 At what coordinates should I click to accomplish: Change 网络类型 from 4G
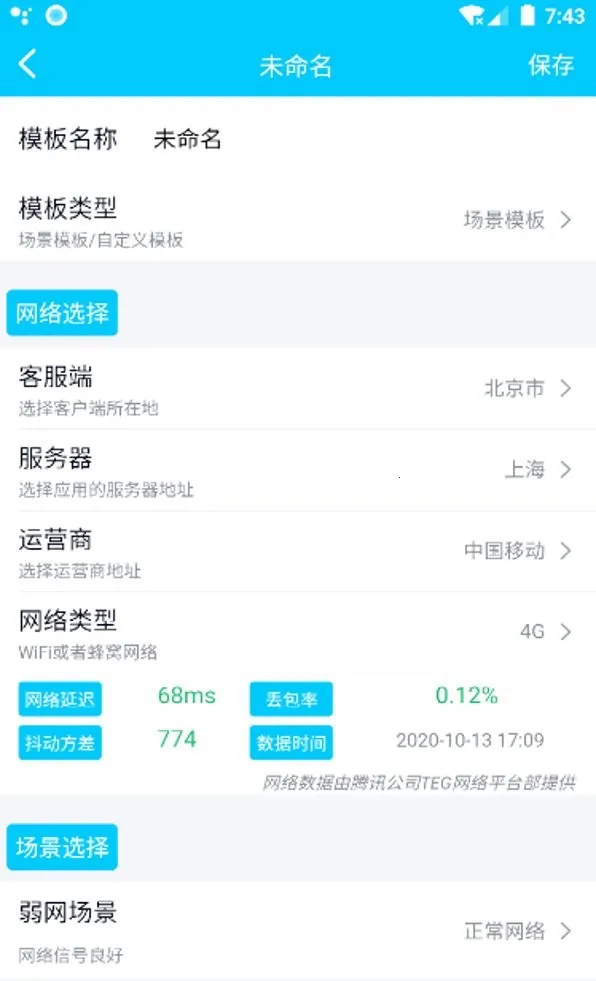[x=298, y=633]
